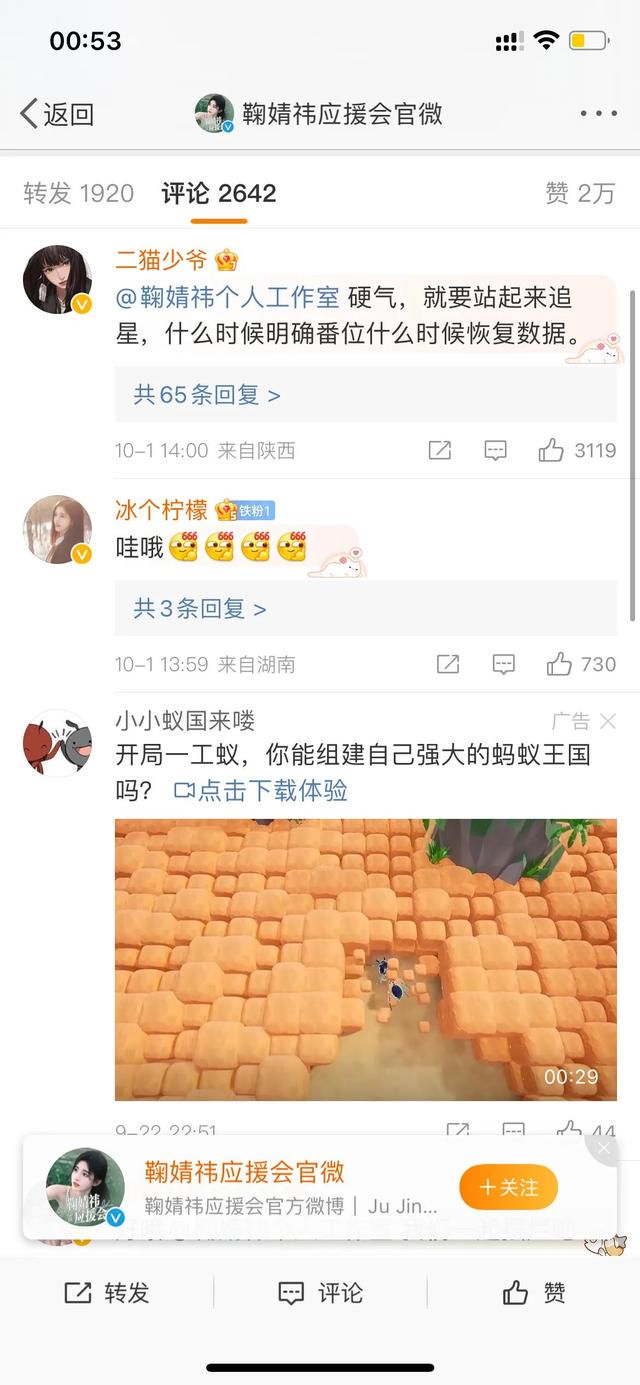
Task: Expand 共3条回复 replies
Action: (200, 608)
